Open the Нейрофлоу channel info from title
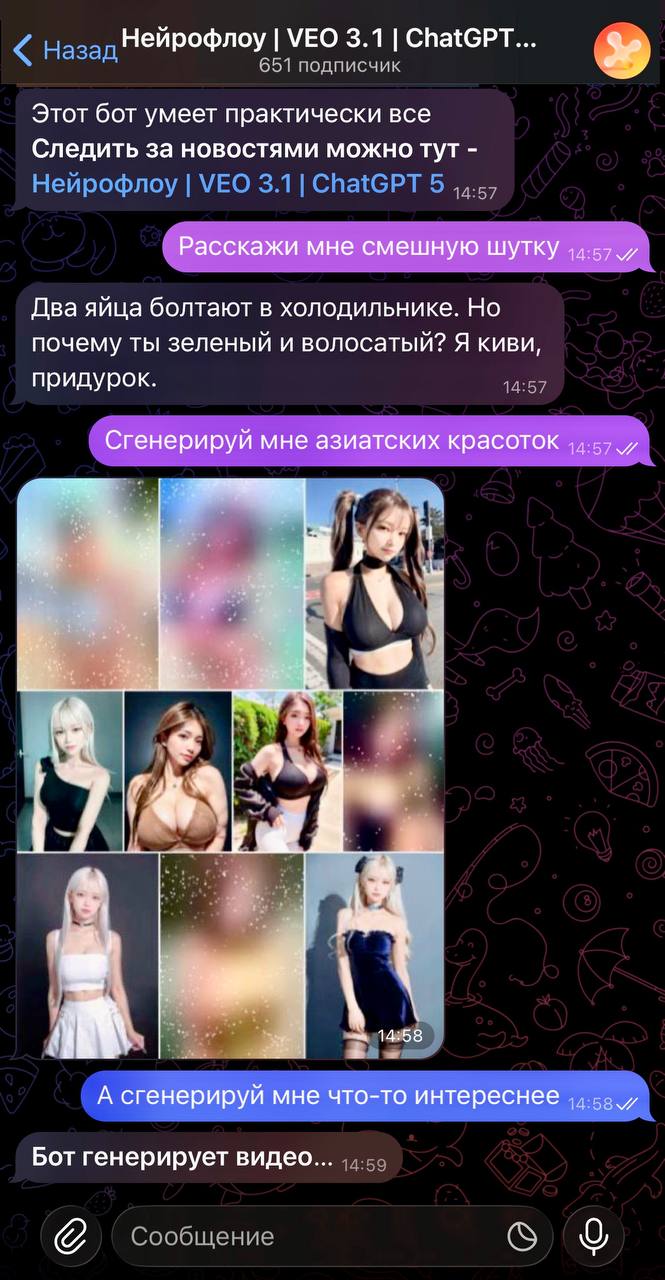 click(x=330, y=40)
